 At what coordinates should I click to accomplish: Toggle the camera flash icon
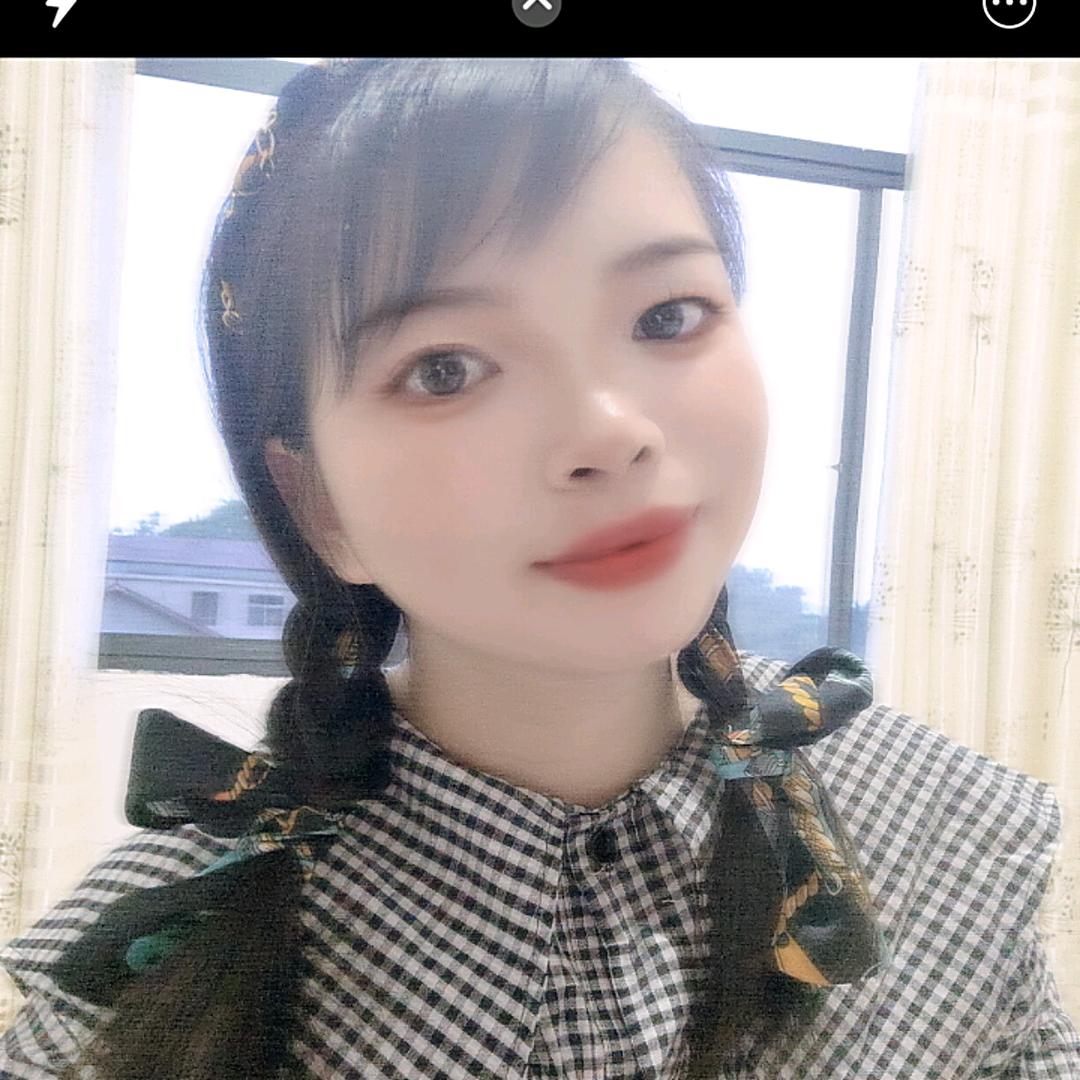(x=61, y=8)
